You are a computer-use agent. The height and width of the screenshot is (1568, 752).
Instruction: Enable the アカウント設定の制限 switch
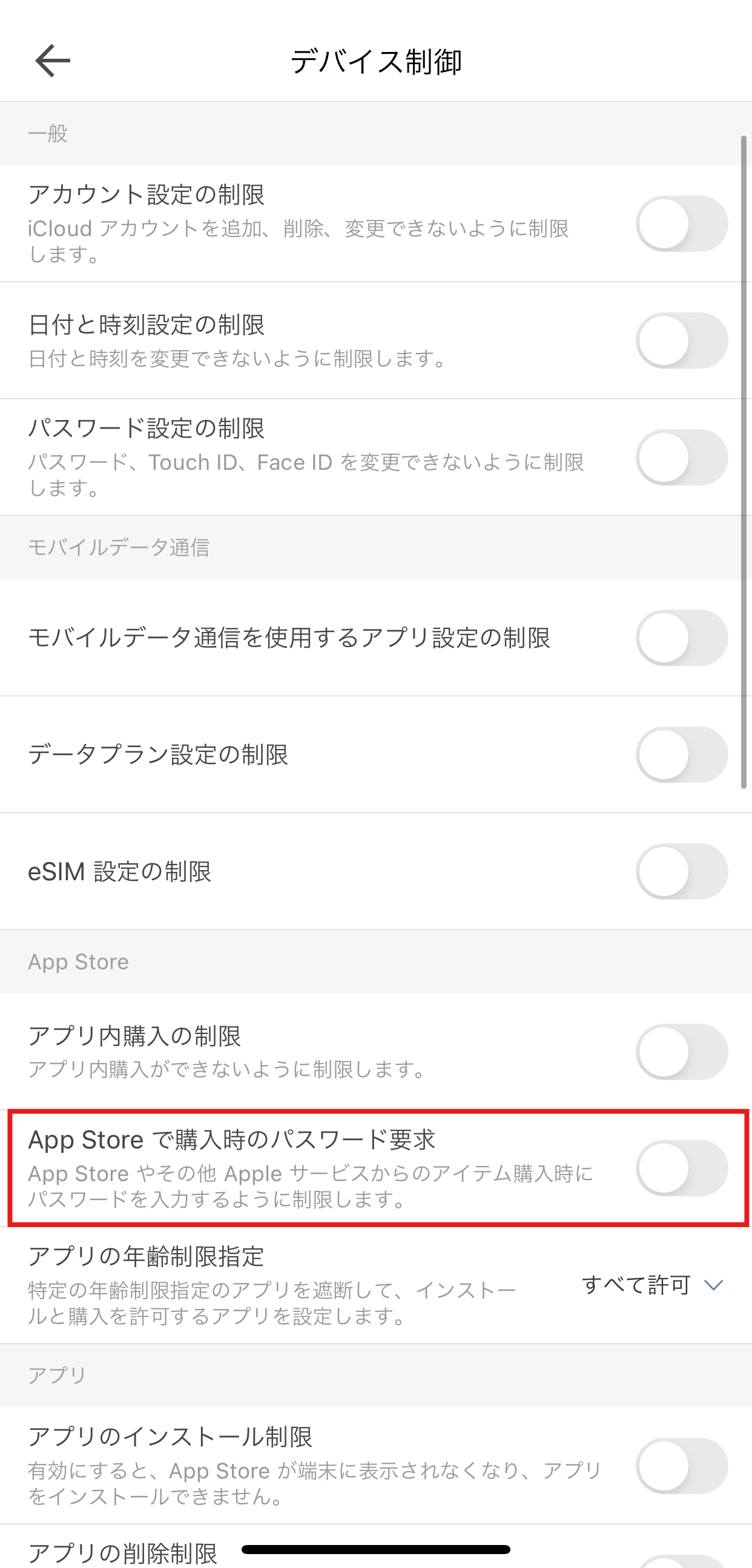pos(681,224)
